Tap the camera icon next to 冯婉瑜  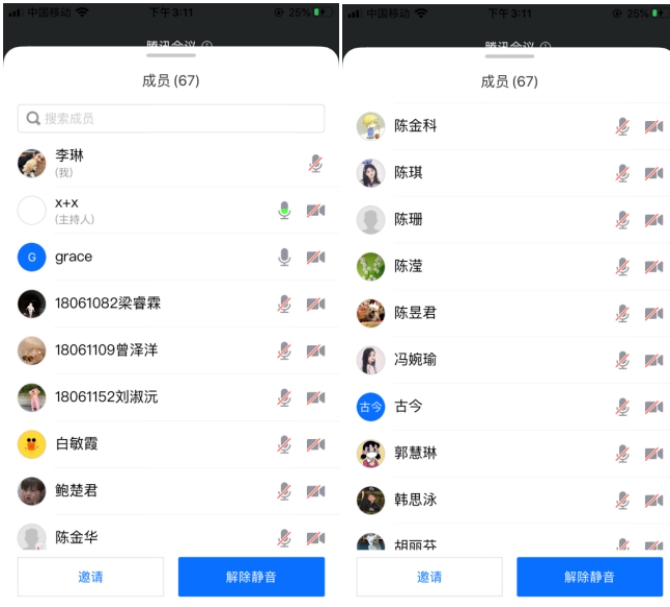(654, 360)
